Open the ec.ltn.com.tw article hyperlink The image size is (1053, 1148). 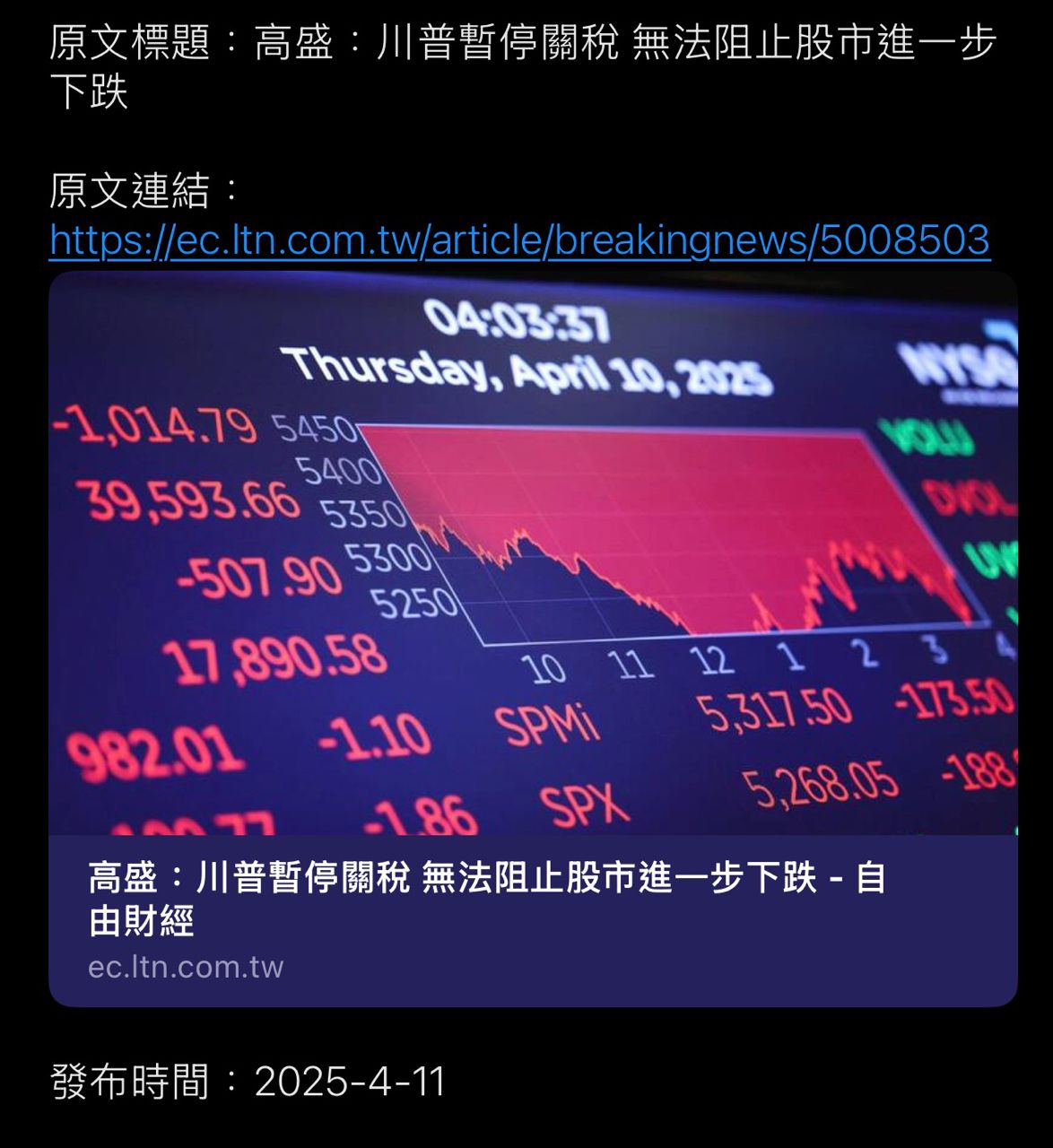click(x=519, y=240)
